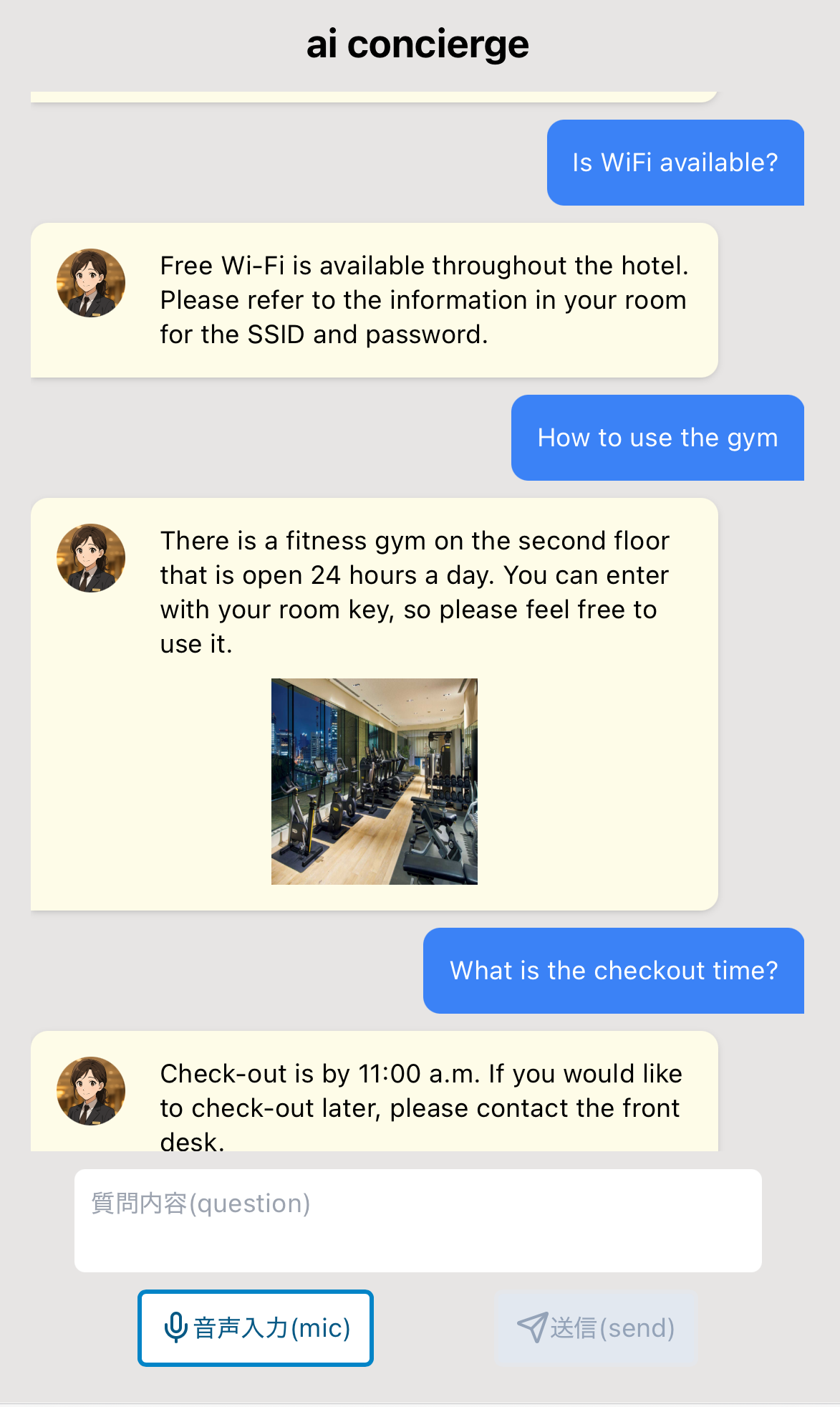Tap the question input field
The width and height of the screenshot is (840, 1407).
[x=417, y=1220]
